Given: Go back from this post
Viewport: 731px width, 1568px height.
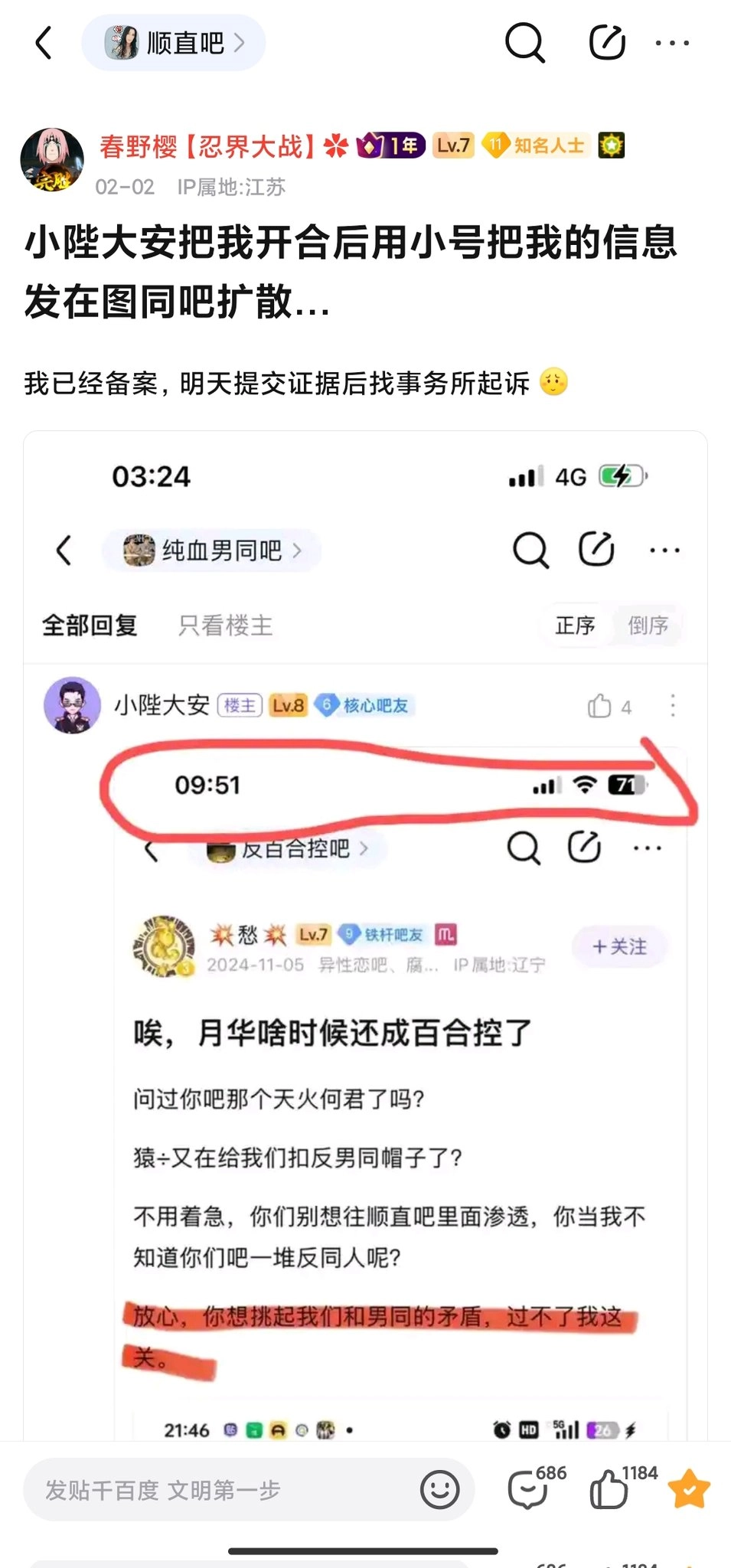Looking at the screenshot, I should point(44,43).
